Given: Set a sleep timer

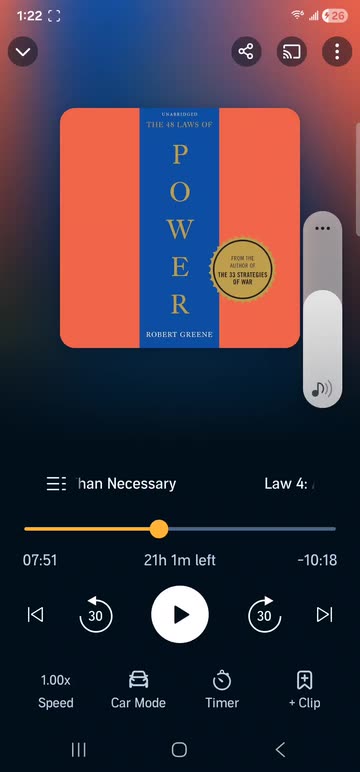Looking at the screenshot, I should click(222, 690).
